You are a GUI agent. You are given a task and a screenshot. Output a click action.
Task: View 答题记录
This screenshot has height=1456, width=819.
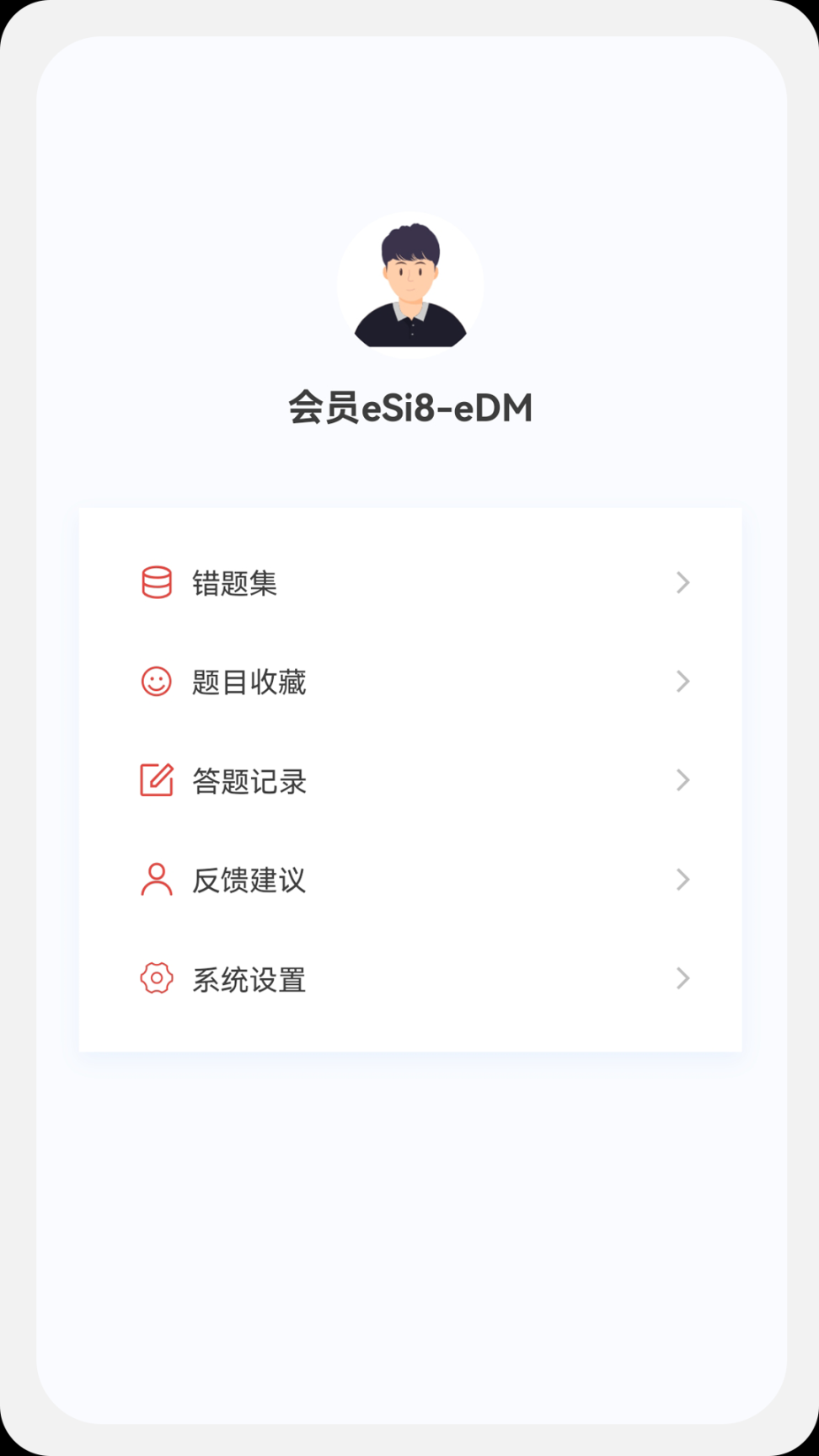click(410, 780)
